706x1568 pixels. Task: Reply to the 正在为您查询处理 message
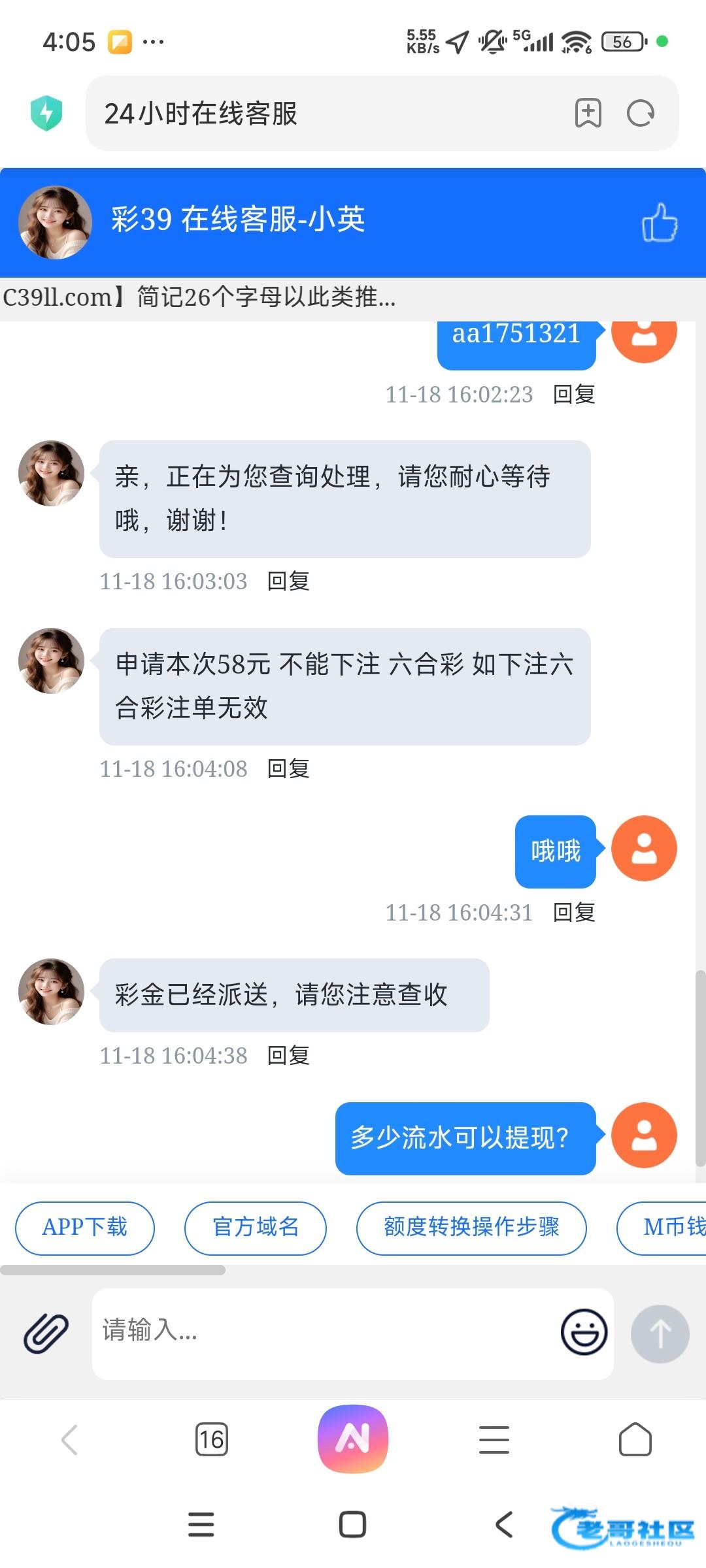(288, 581)
